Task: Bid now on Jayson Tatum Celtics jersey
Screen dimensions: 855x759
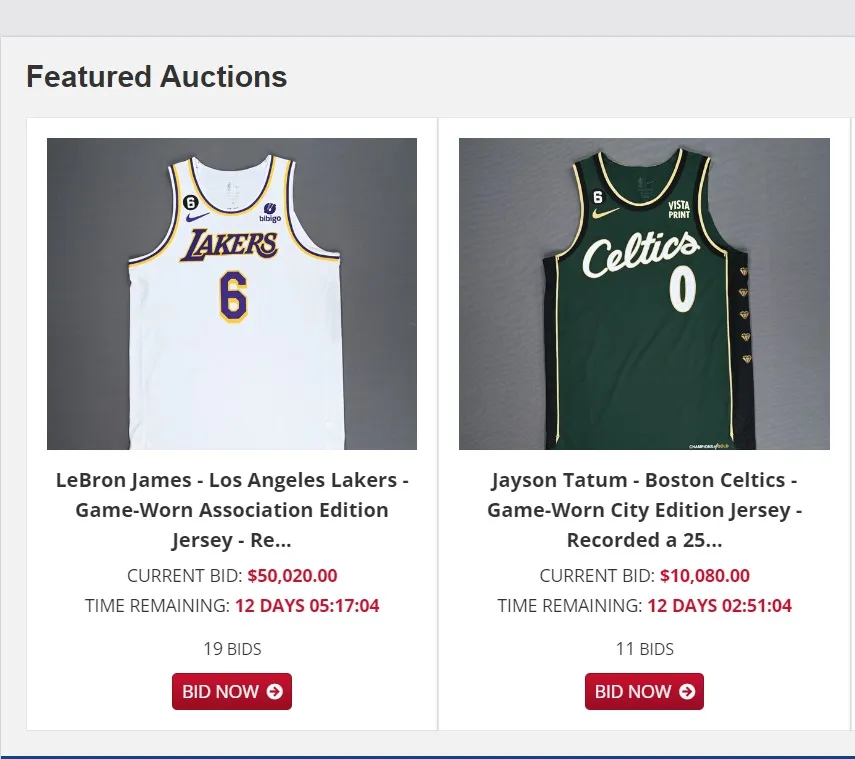Action: coord(644,691)
